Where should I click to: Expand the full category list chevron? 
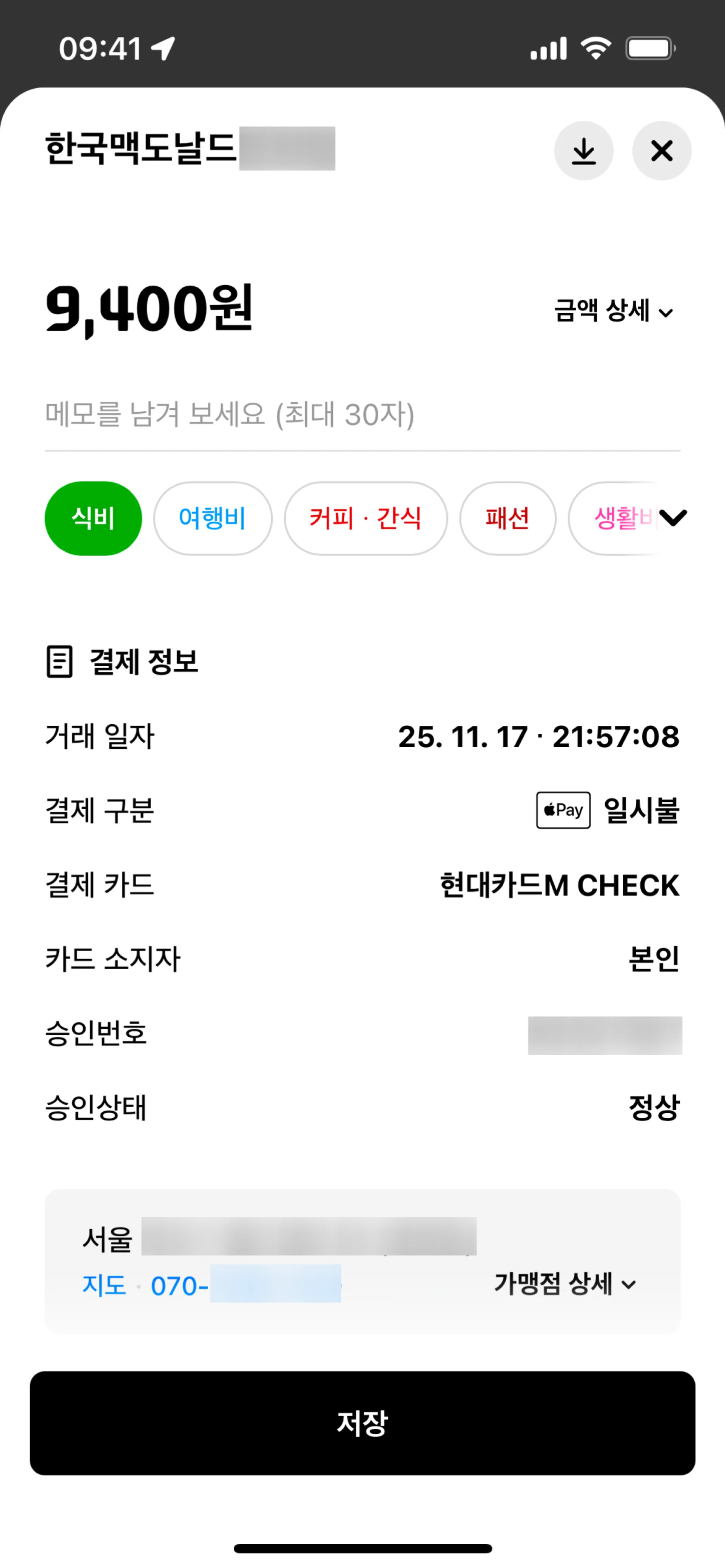coord(673,518)
